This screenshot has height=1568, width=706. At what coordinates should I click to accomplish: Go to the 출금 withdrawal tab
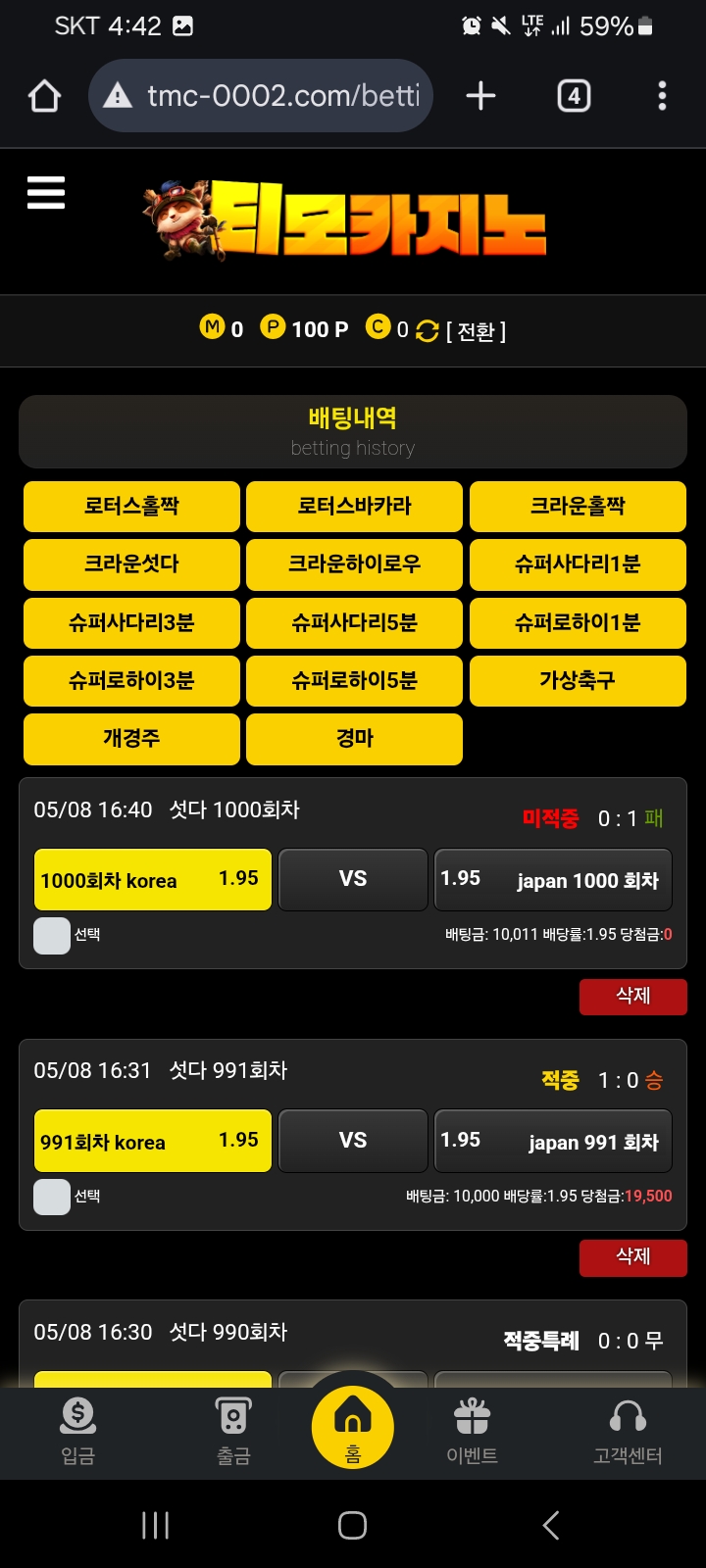233,1431
